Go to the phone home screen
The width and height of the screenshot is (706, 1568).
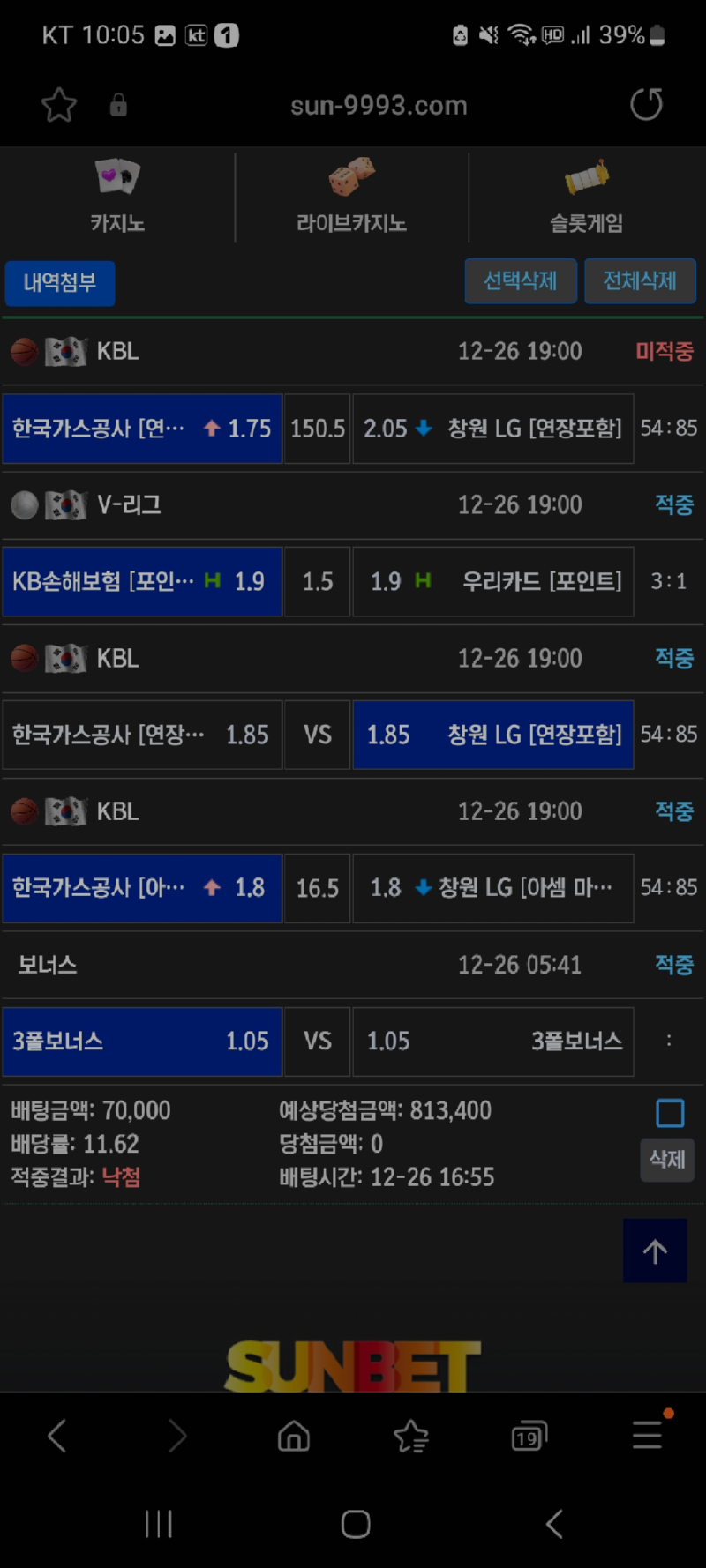click(x=355, y=1524)
